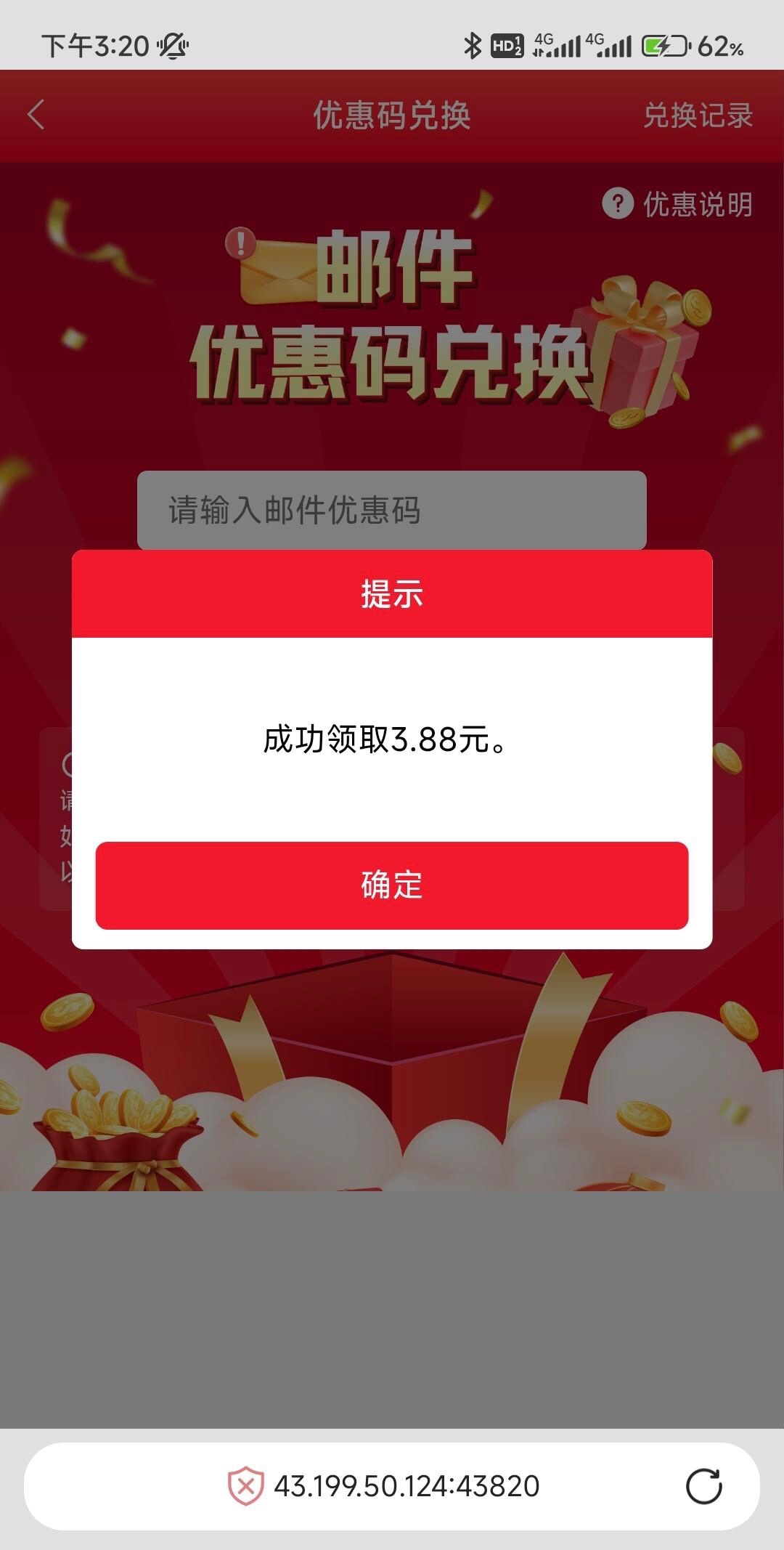The height and width of the screenshot is (1550, 784).
Task: Go back using the top-left arrow
Action: click(36, 115)
